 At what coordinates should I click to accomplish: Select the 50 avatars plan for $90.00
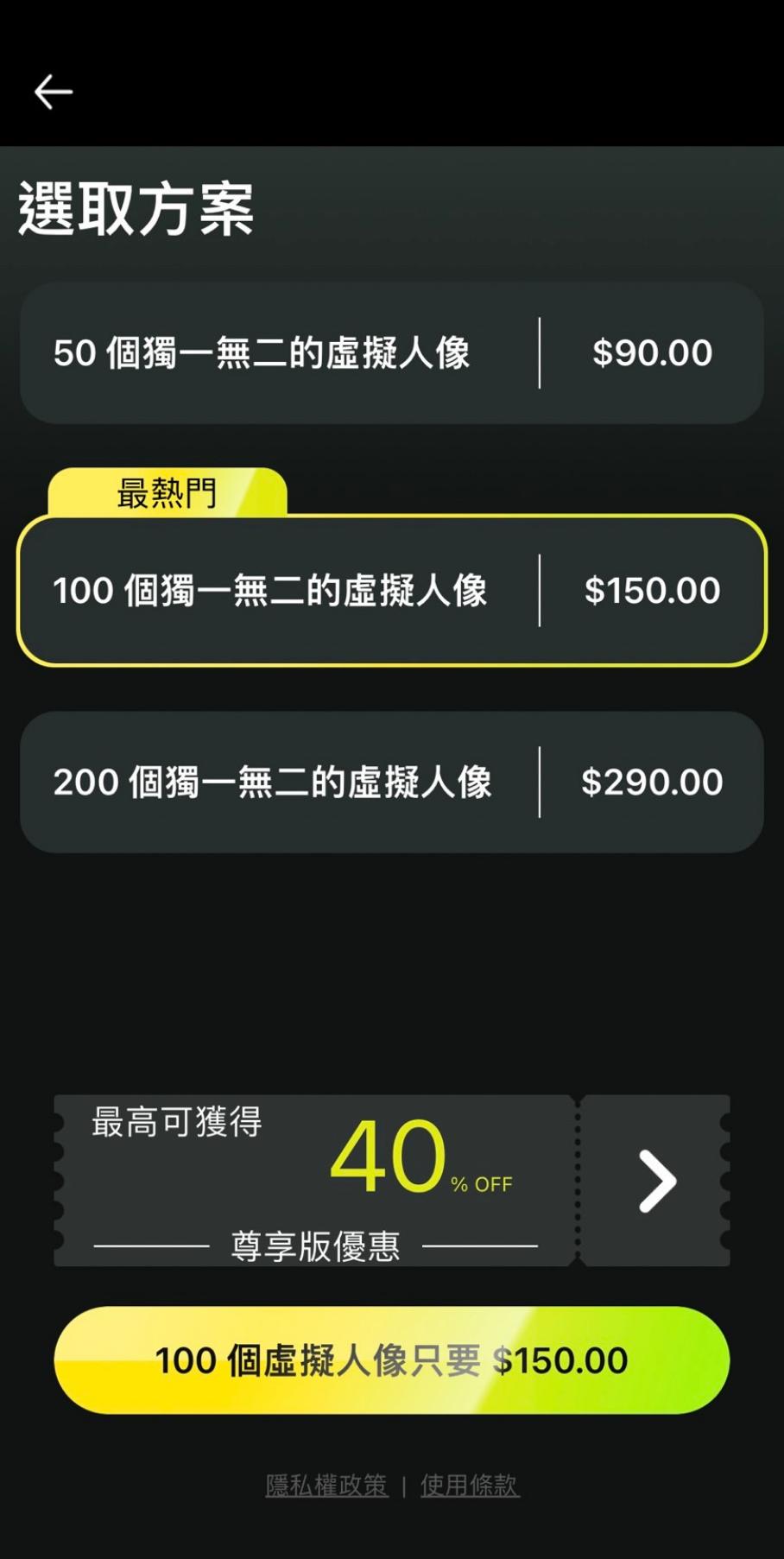391,352
